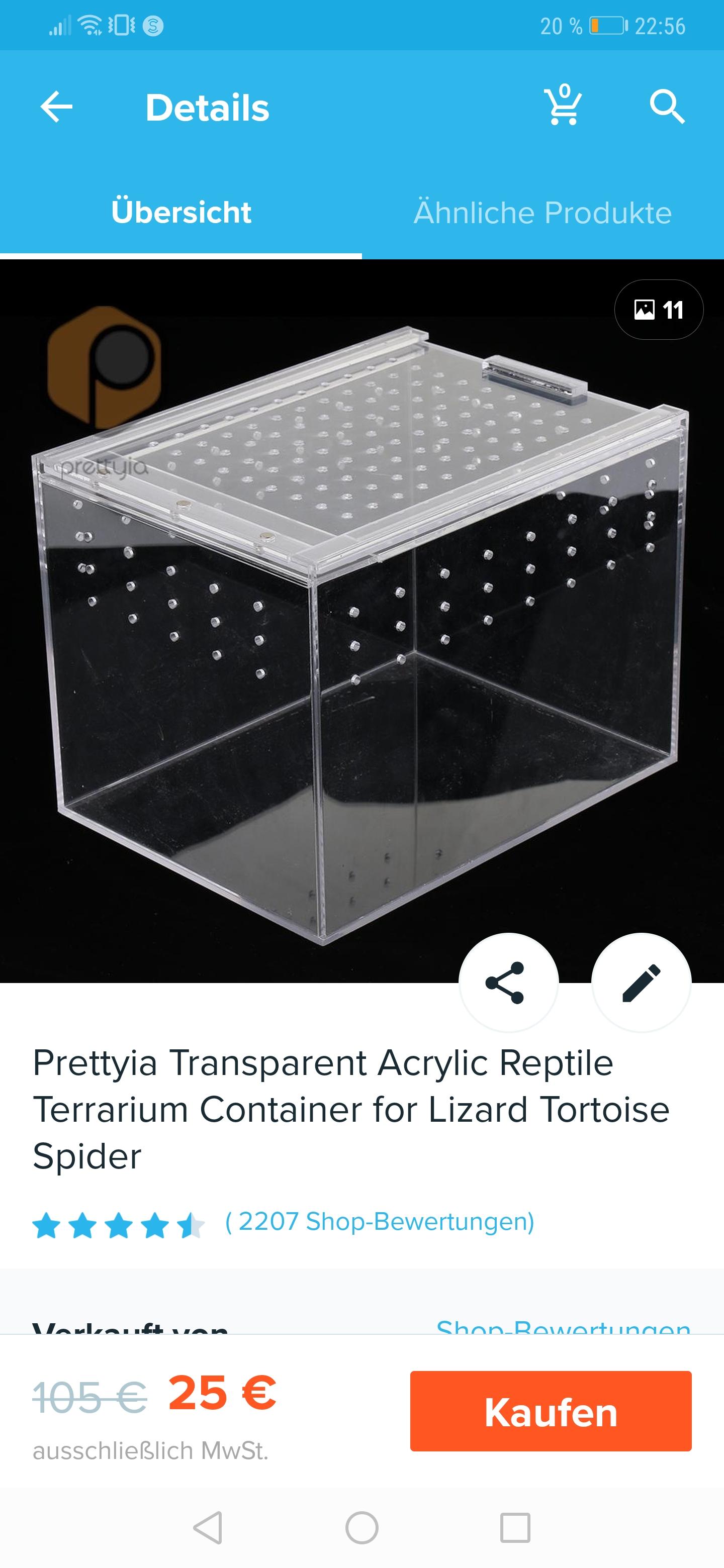This screenshot has width=724, height=1568.
Task: Tap Kaufen to buy the item
Action: click(551, 1411)
